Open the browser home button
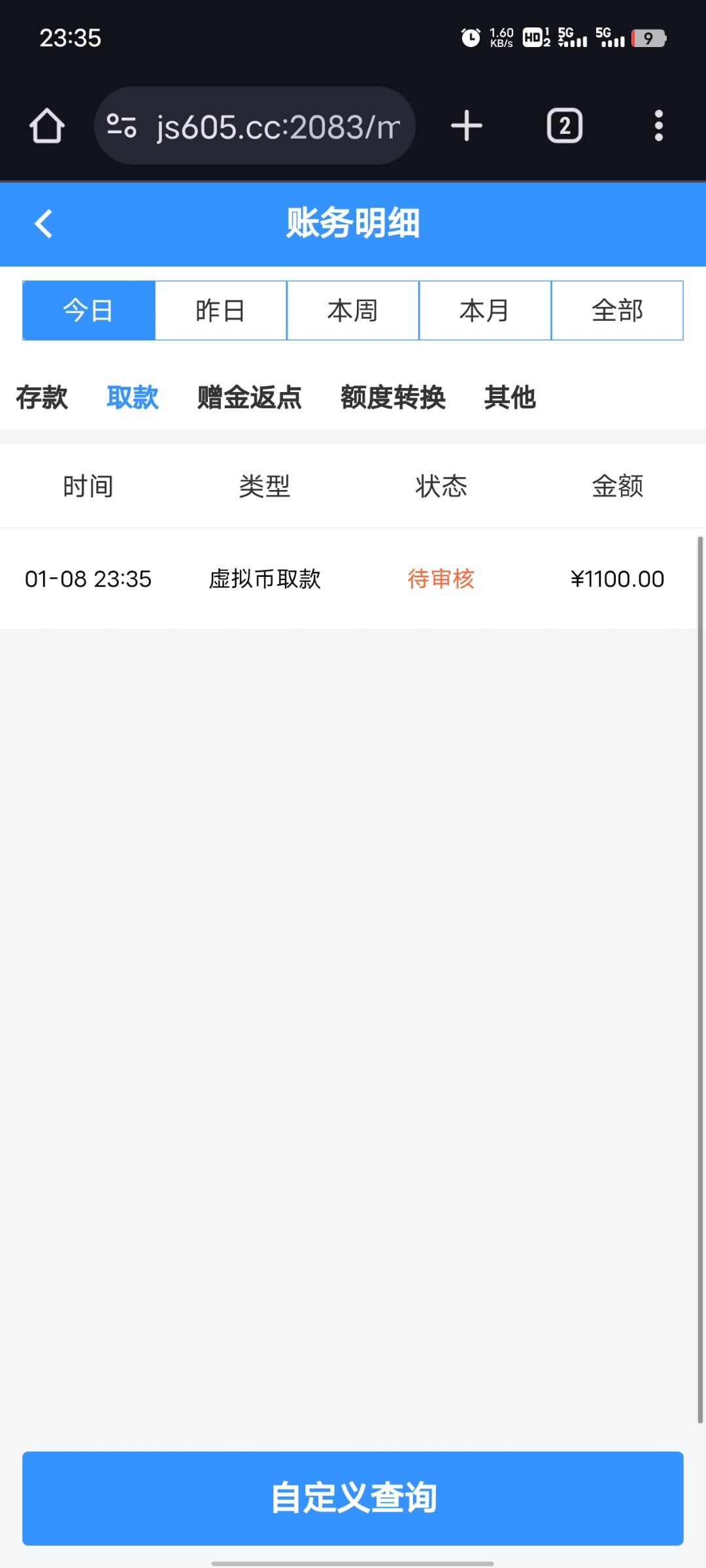706x1568 pixels. [x=47, y=125]
